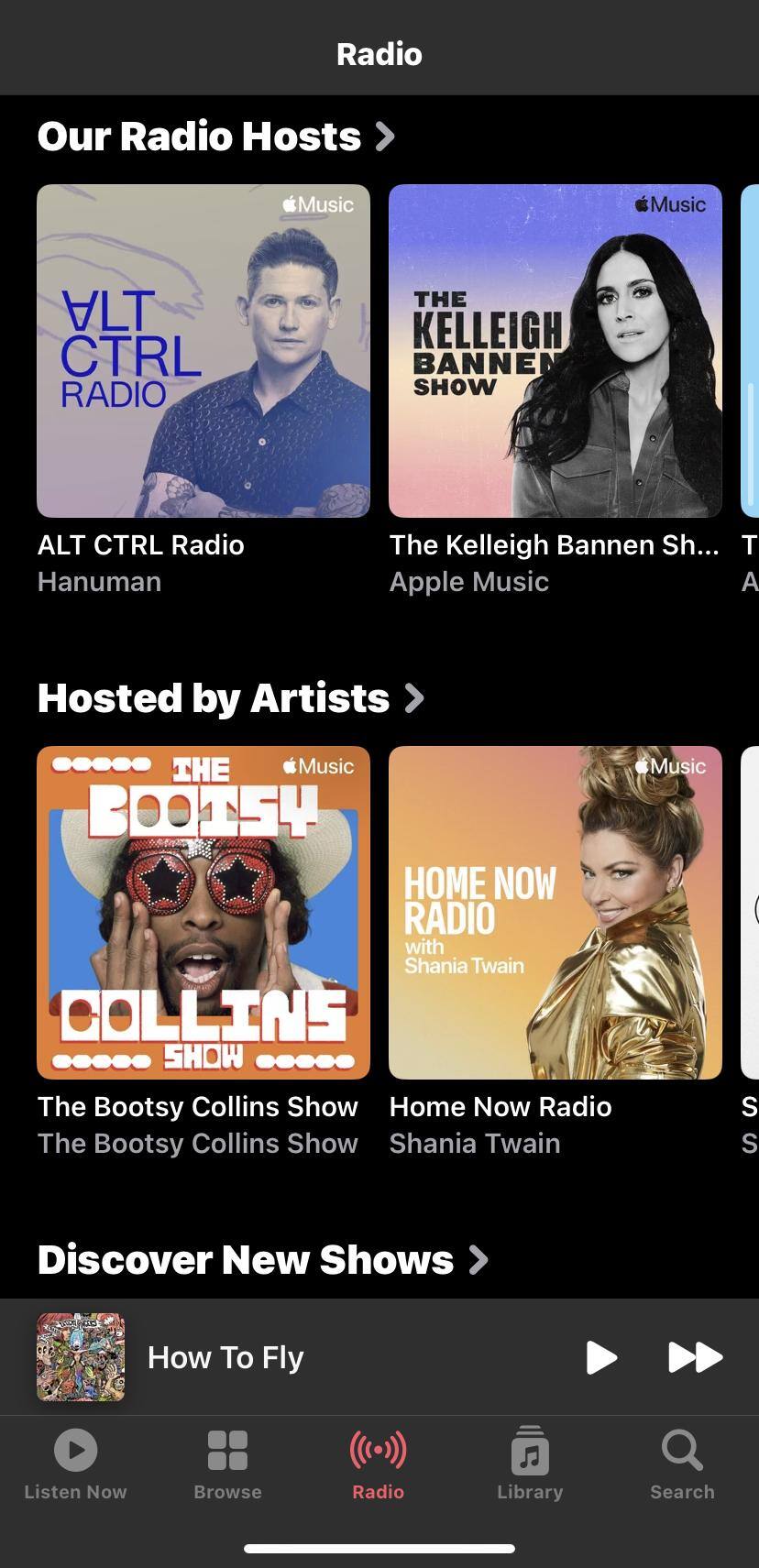Open the How To Fly mini player
The width and height of the screenshot is (759, 1568).
[x=275, y=1357]
